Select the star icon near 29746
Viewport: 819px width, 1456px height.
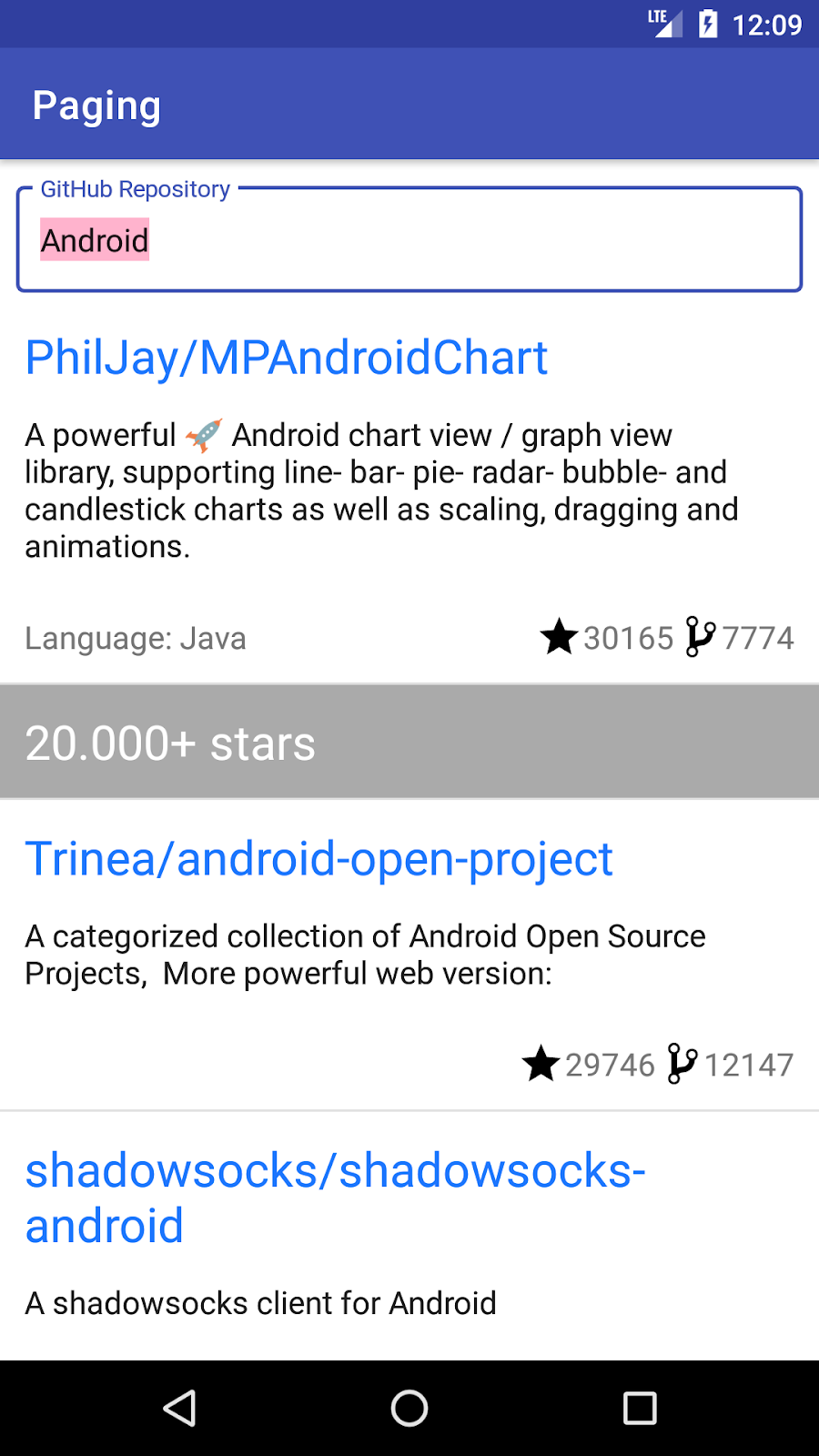pyautogui.click(x=541, y=1064)
